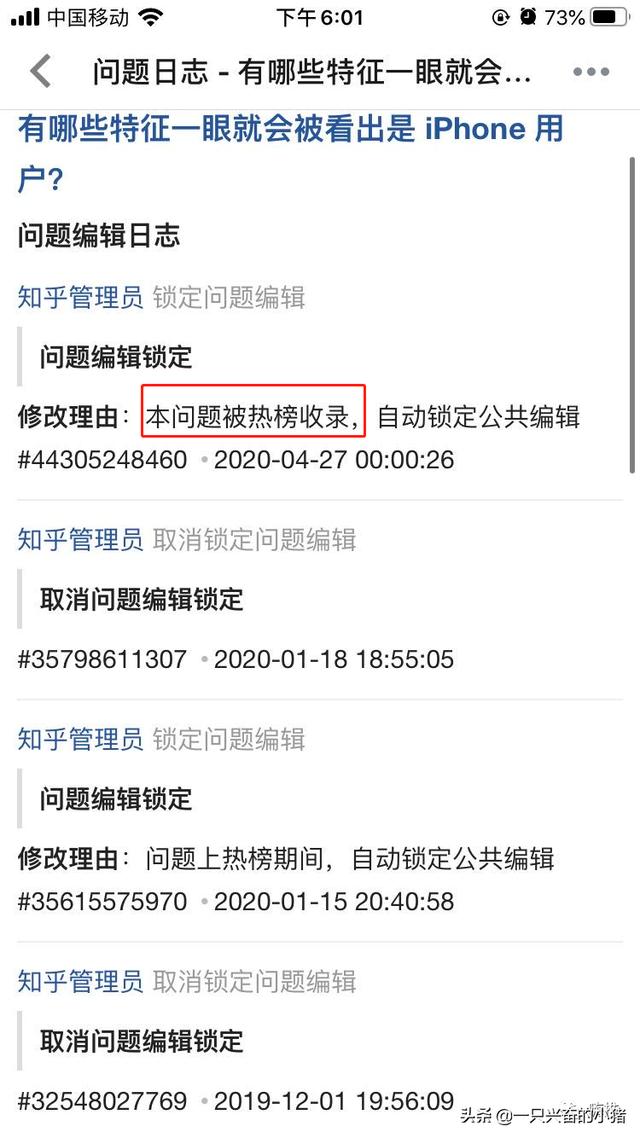The width and height of the screenshot is (640, 1138).
Task: Open 知乎管理员 profile in the 2020-01-15 entry
Action: click(x=81, y=739)
